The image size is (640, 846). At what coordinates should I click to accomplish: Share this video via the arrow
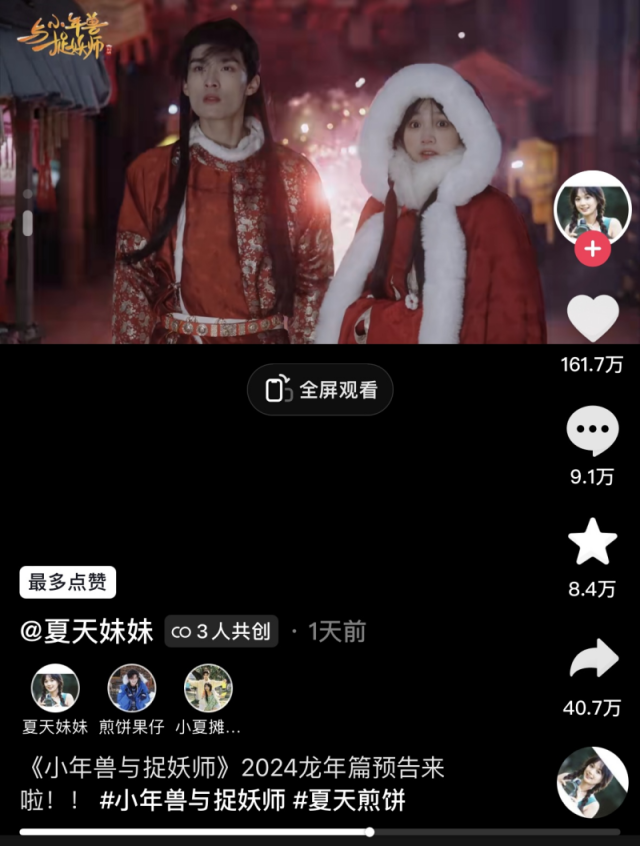coord(592,660)
